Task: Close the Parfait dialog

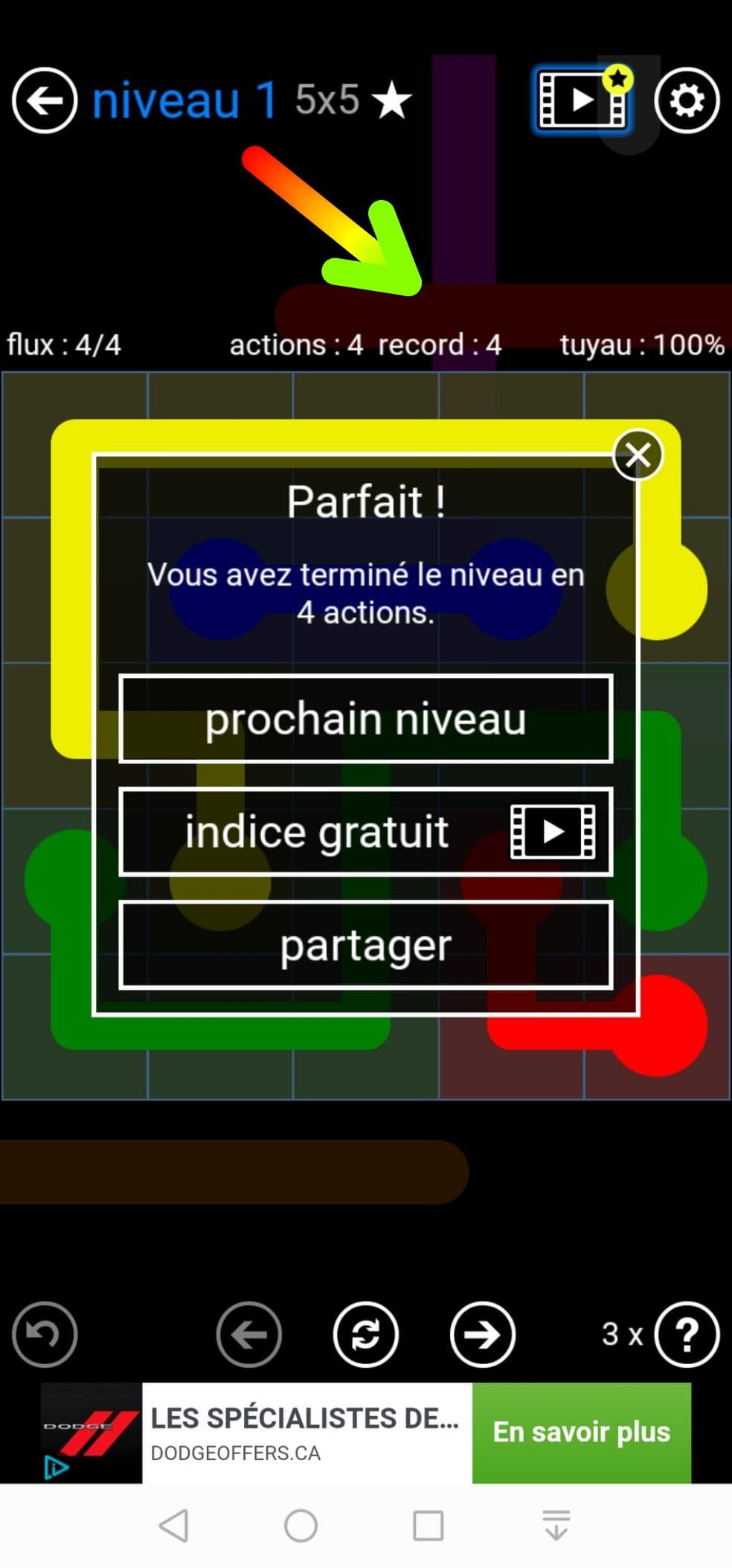Action: pos(638,455)
